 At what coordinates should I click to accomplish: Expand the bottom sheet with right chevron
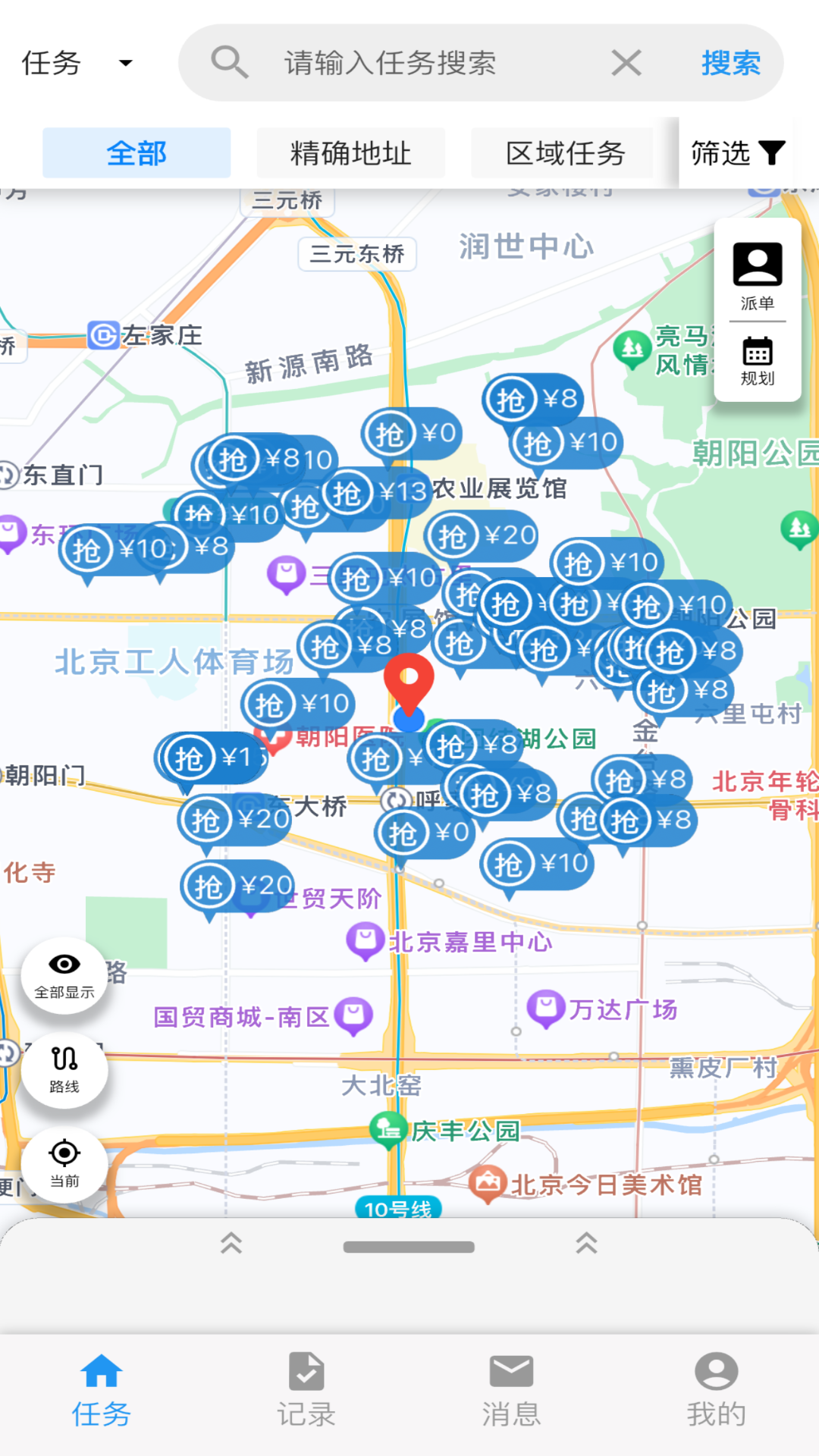click(x=585, y=1244)
